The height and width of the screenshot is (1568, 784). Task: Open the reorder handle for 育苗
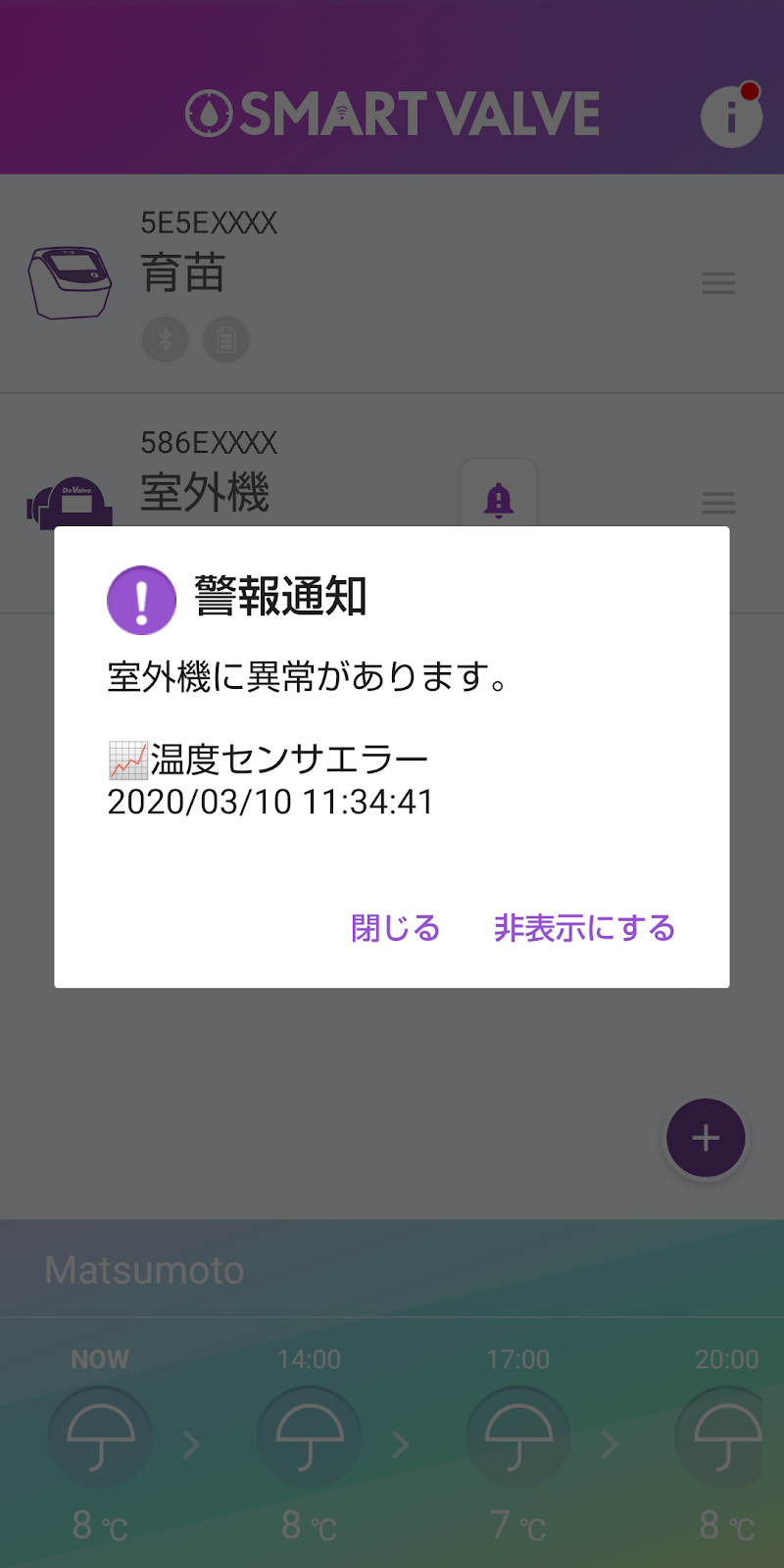coord(718,284)
